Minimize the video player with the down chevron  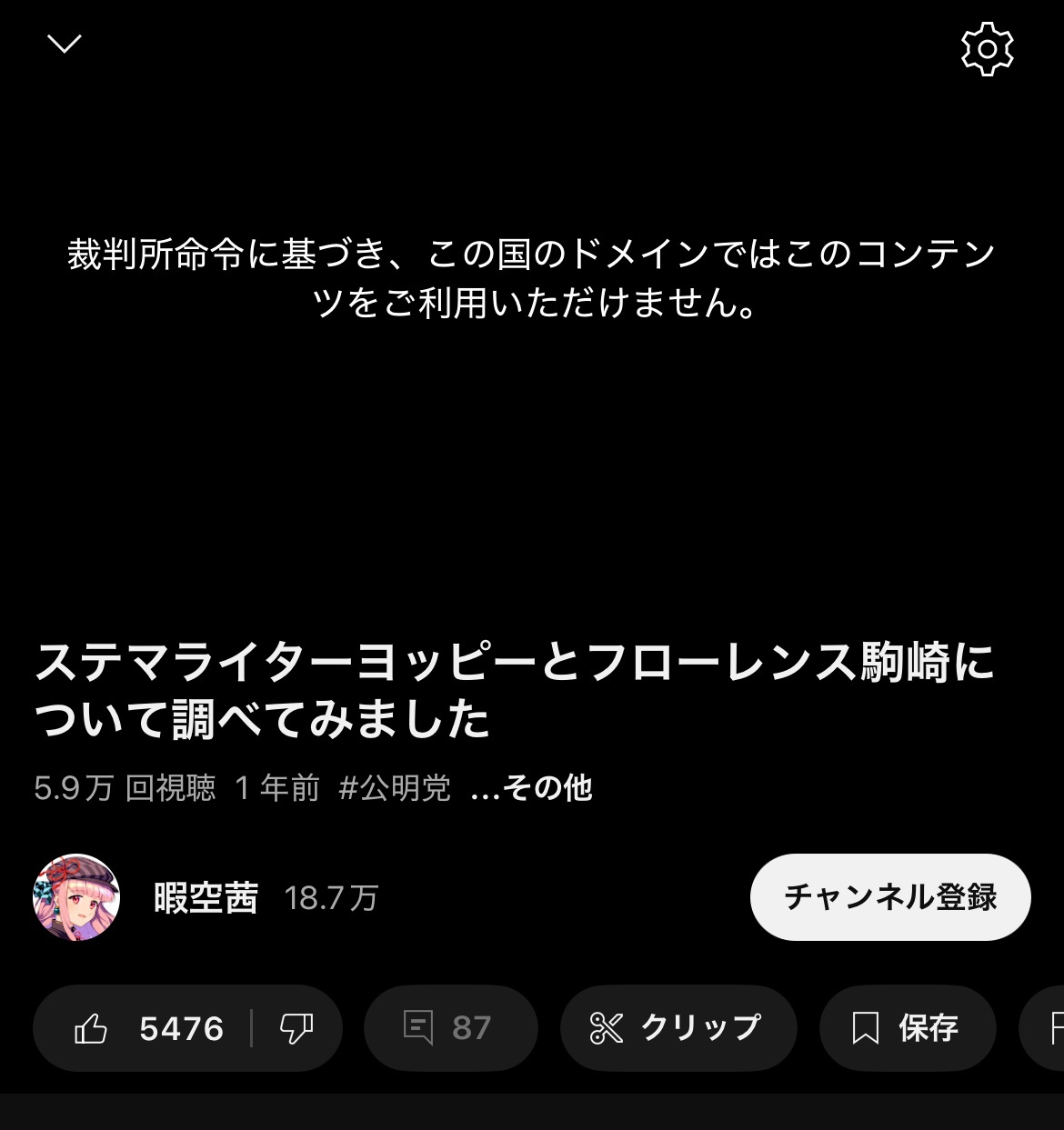click(64, 44)
